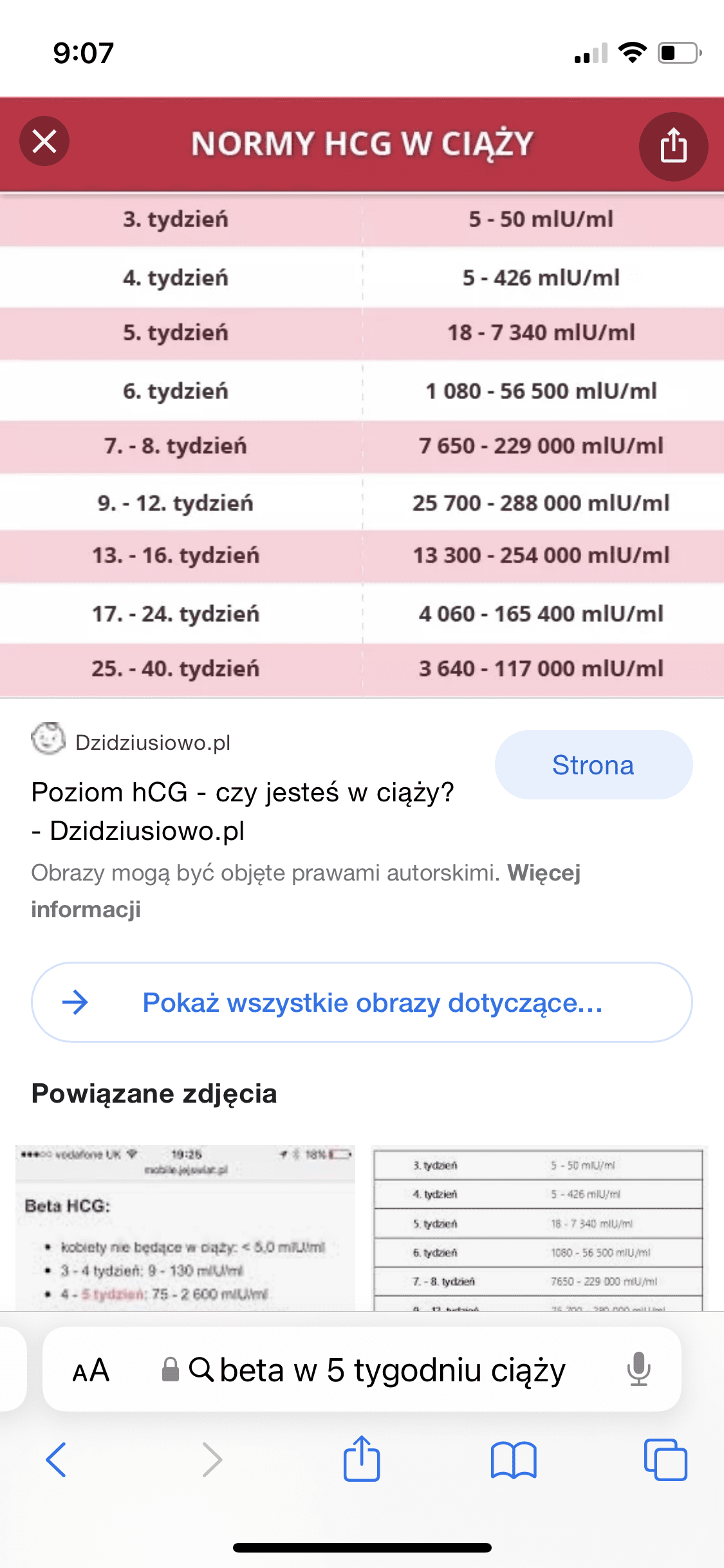
Task: View the enlarged hCG norms picture
Action: coord(362,444)
